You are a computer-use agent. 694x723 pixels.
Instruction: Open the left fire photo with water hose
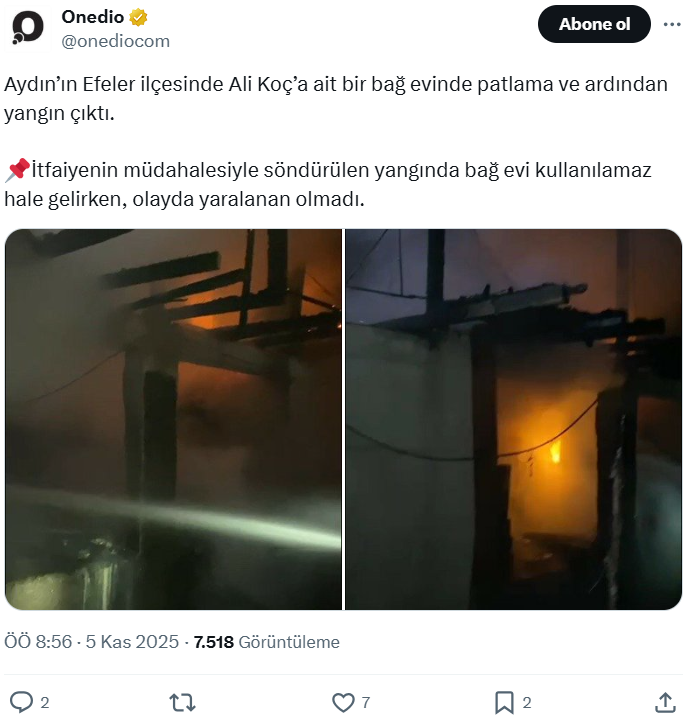[173, 419]
